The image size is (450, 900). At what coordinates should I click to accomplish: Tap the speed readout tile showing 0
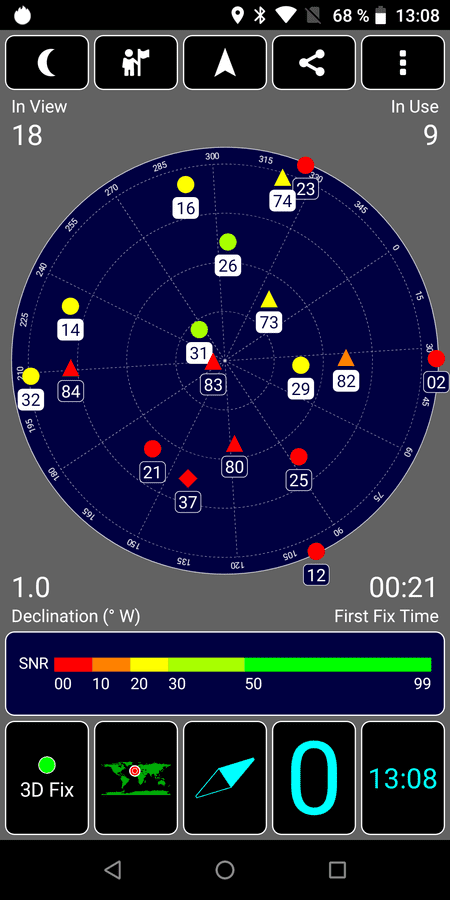[314, 778]
